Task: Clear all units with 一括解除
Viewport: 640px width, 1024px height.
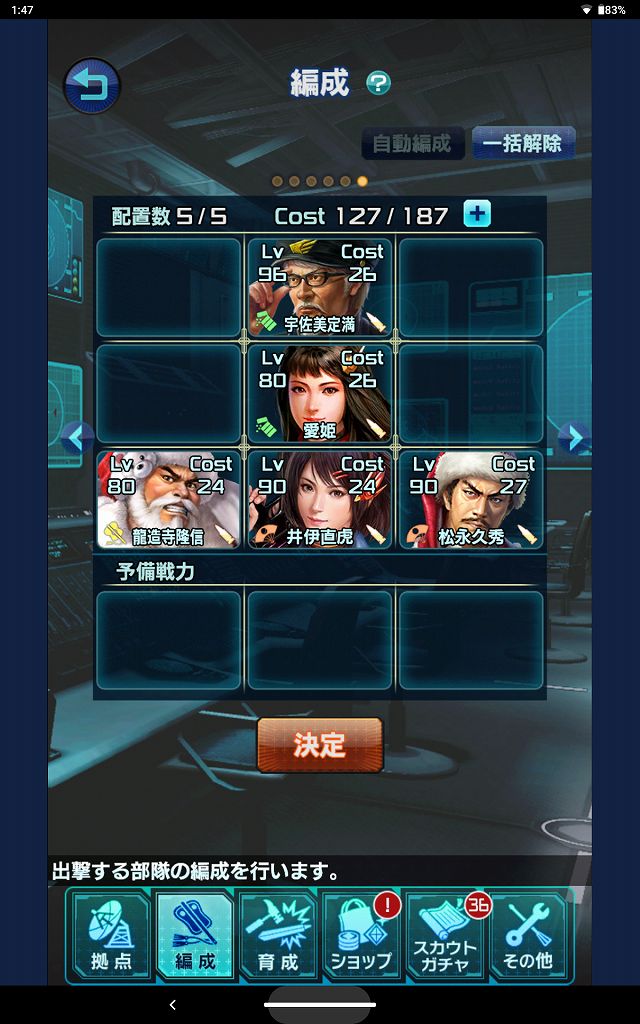Action: pos(522,143)
